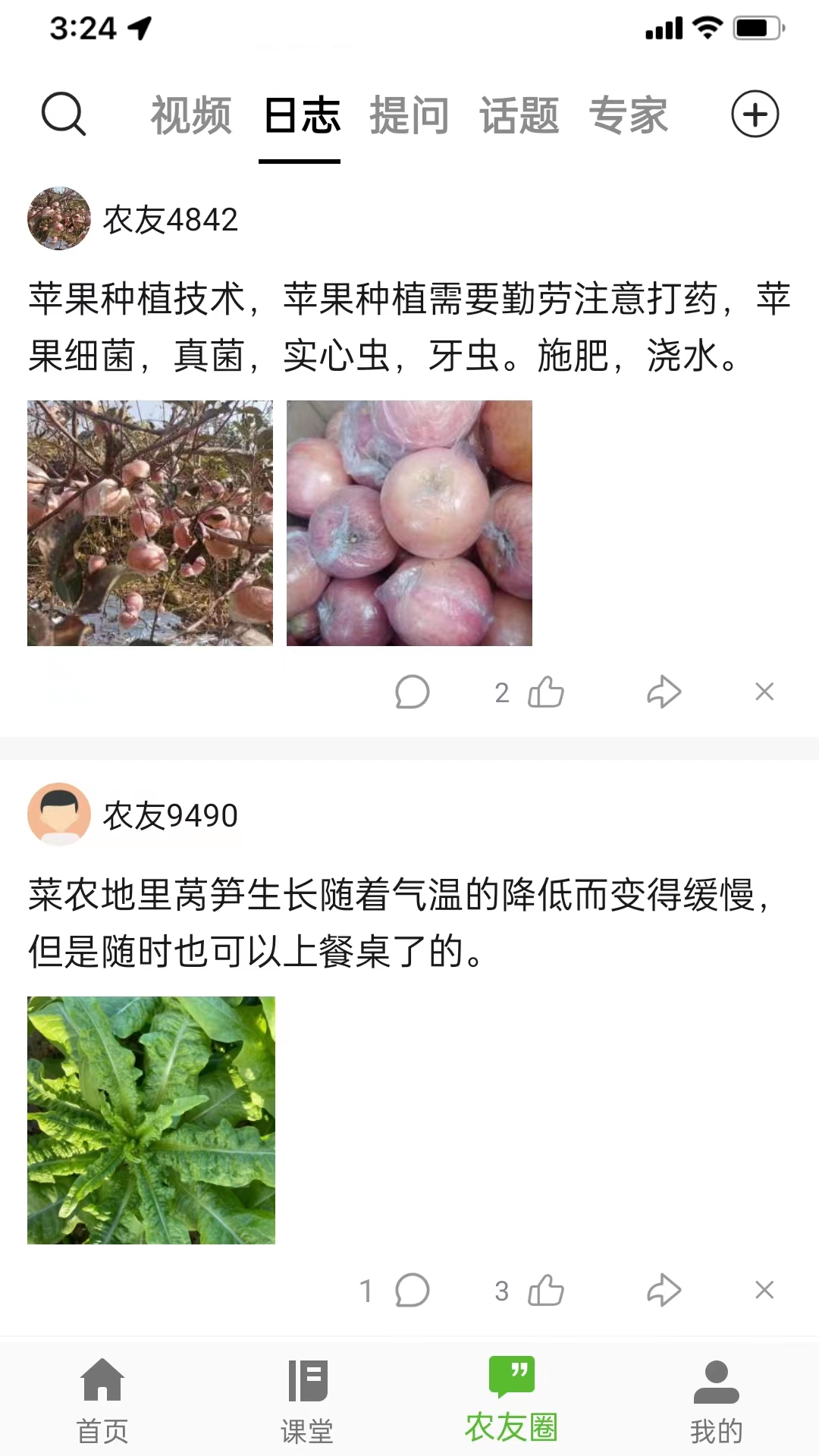Image resolution: width=819 pixels, height=1456 pixels.
Task: Open 农友4842's profile avatar
Action: [x=58, y=220]
